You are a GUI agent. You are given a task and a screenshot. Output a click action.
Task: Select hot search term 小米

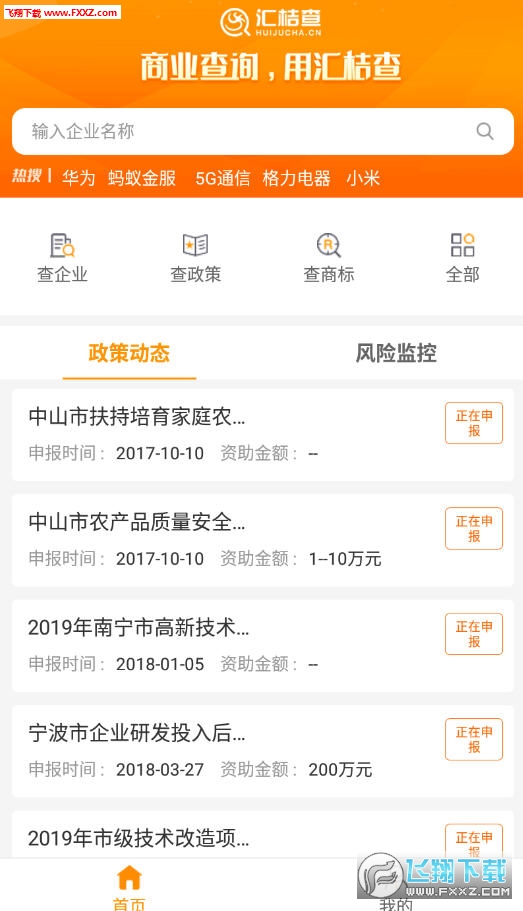(363, 178)
